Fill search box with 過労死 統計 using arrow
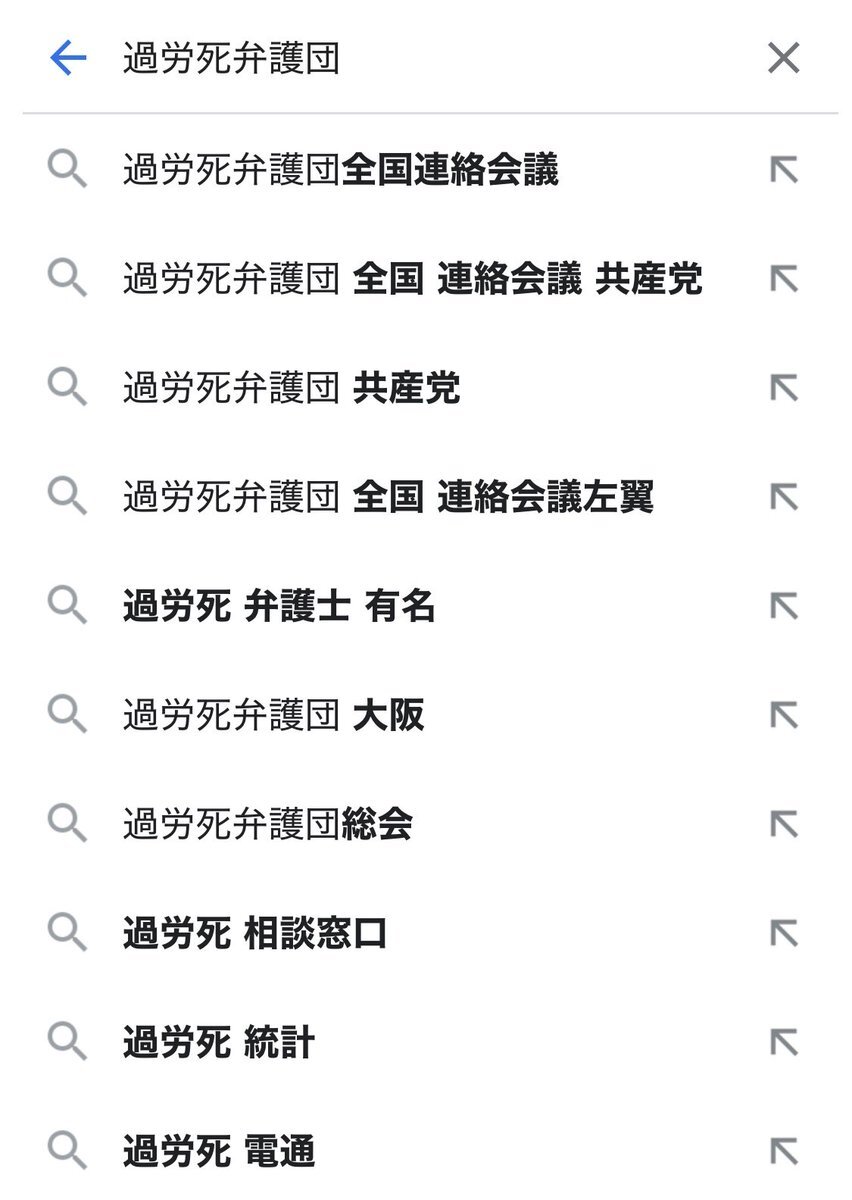Viewport: 852px width, 1200px height. (x=783, y=1043)
